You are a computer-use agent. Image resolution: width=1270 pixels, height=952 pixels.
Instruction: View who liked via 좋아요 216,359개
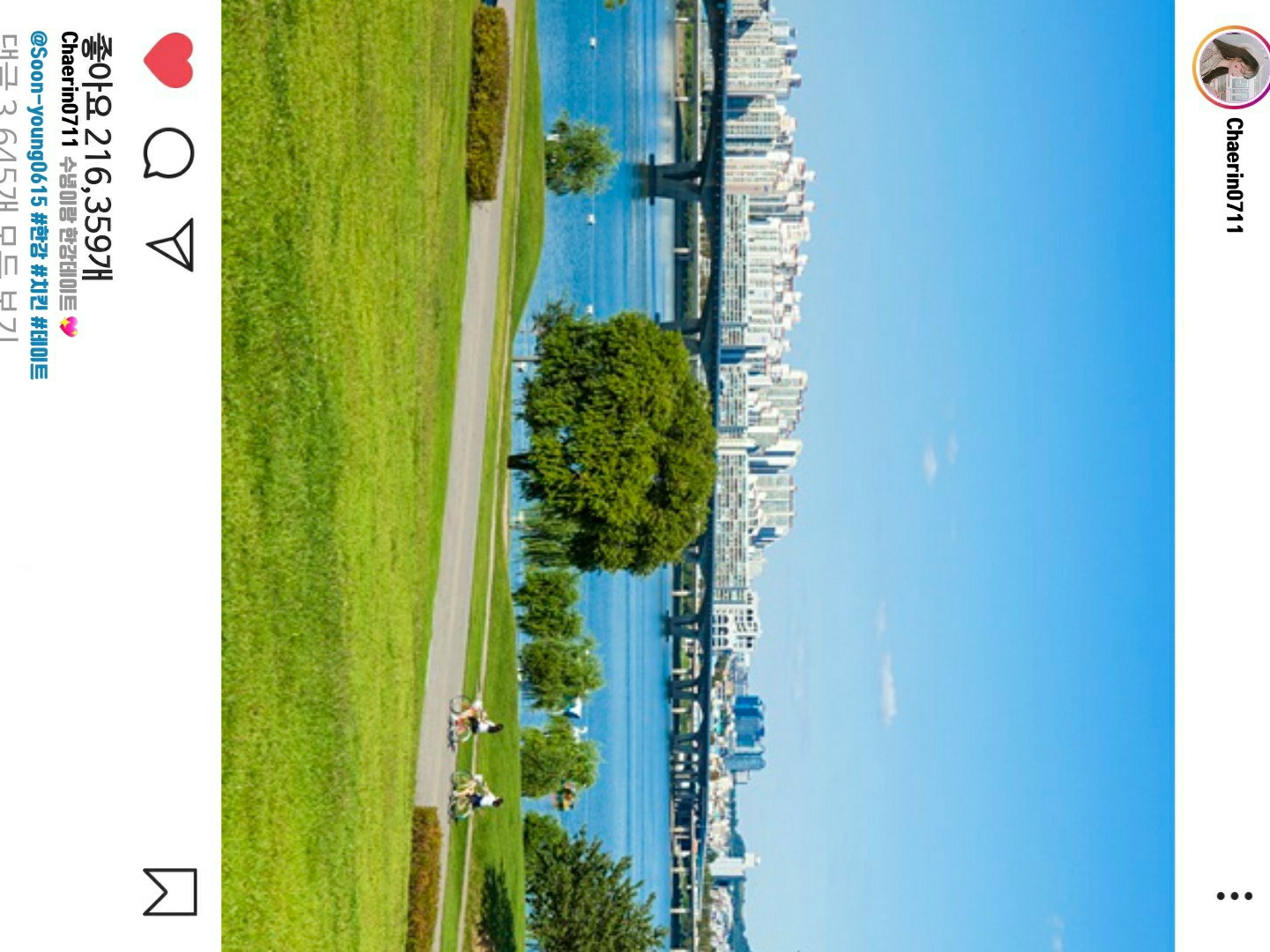tap(99, 159)
